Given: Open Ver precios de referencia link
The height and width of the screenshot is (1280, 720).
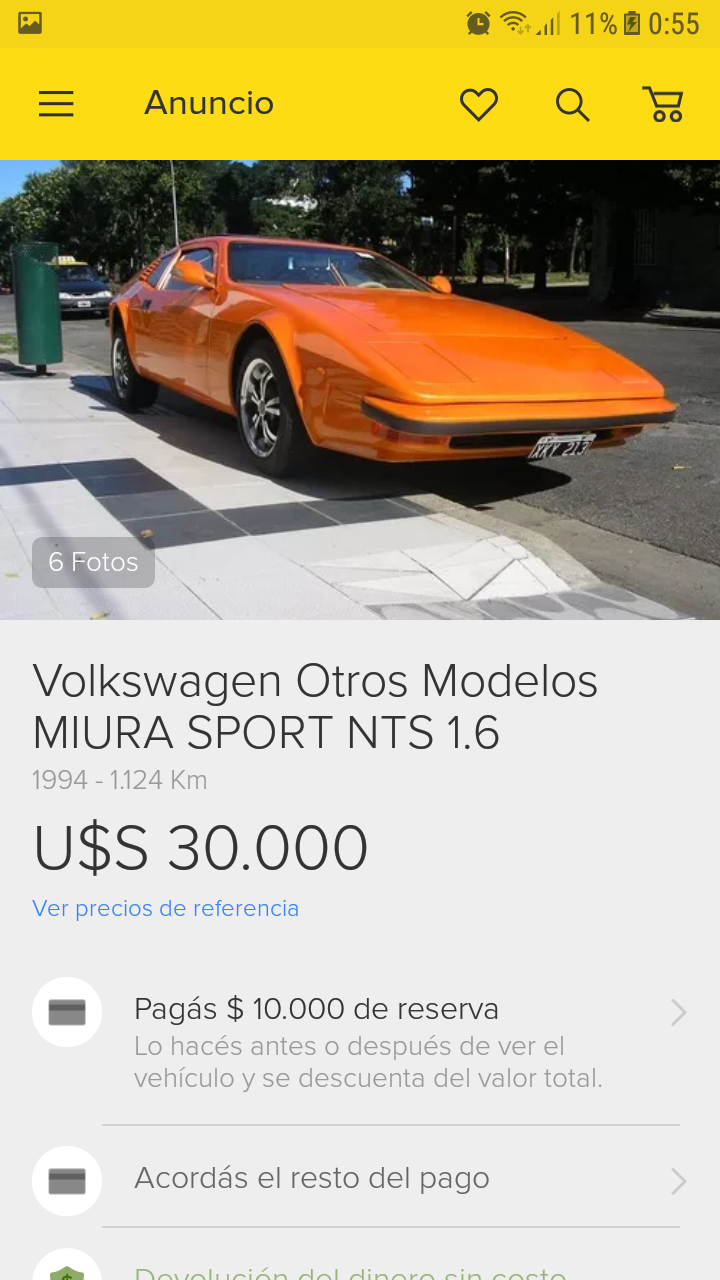Looking at the screenshot, I should click(165, 908).
